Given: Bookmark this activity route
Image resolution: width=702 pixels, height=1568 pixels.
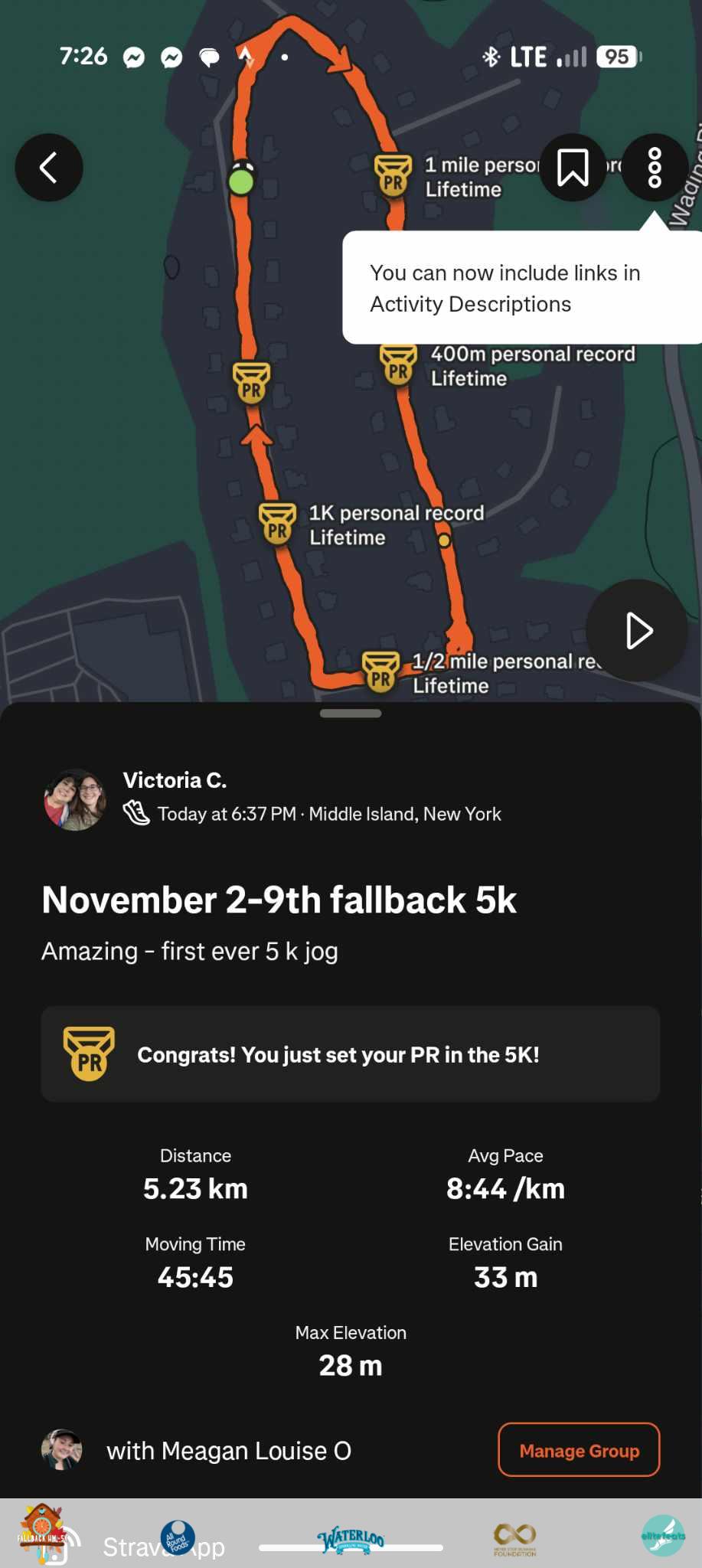Looking at the screenshot, I should pos(573,168).
